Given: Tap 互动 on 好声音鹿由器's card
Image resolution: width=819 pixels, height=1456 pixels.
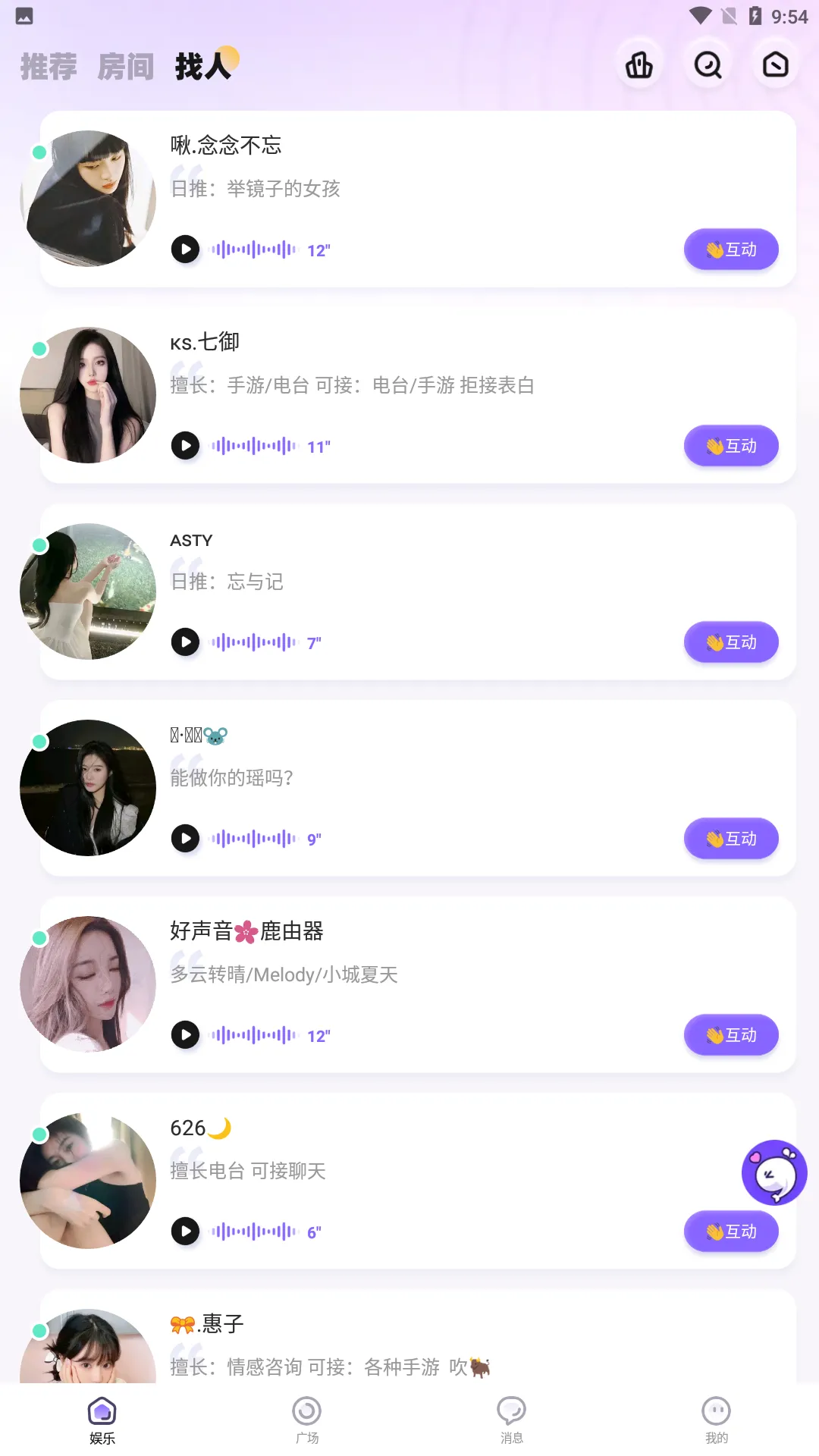Looking at the screenshot, I should point(731,1035).
